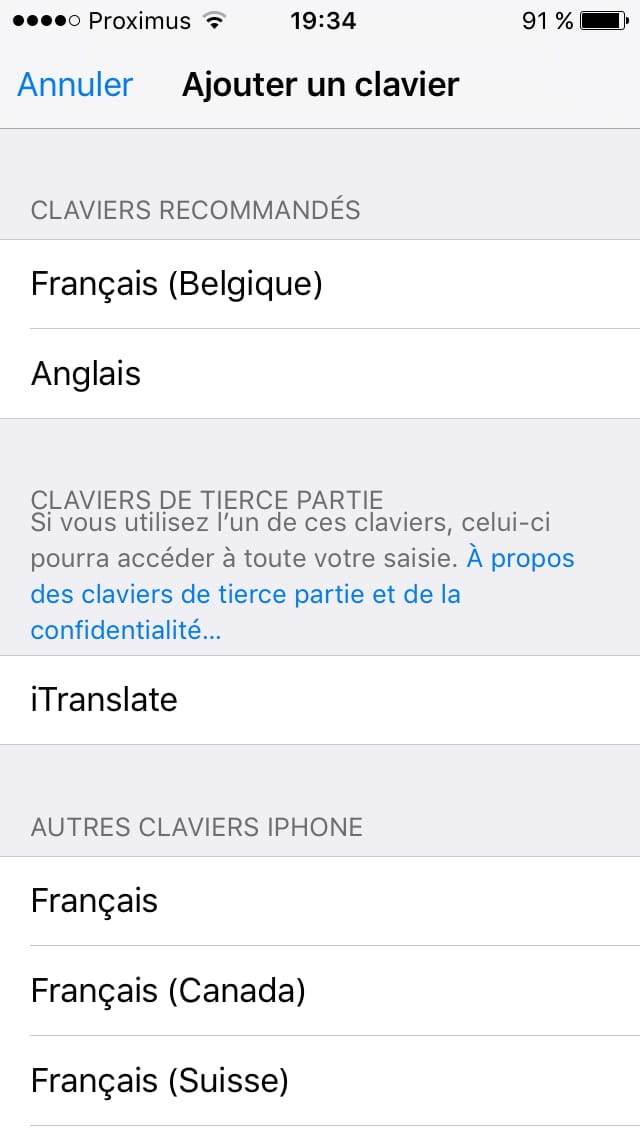Pick the Français (Canada) keyboard
Viewport: 640px width, 1136px height.
click(320, 990)
